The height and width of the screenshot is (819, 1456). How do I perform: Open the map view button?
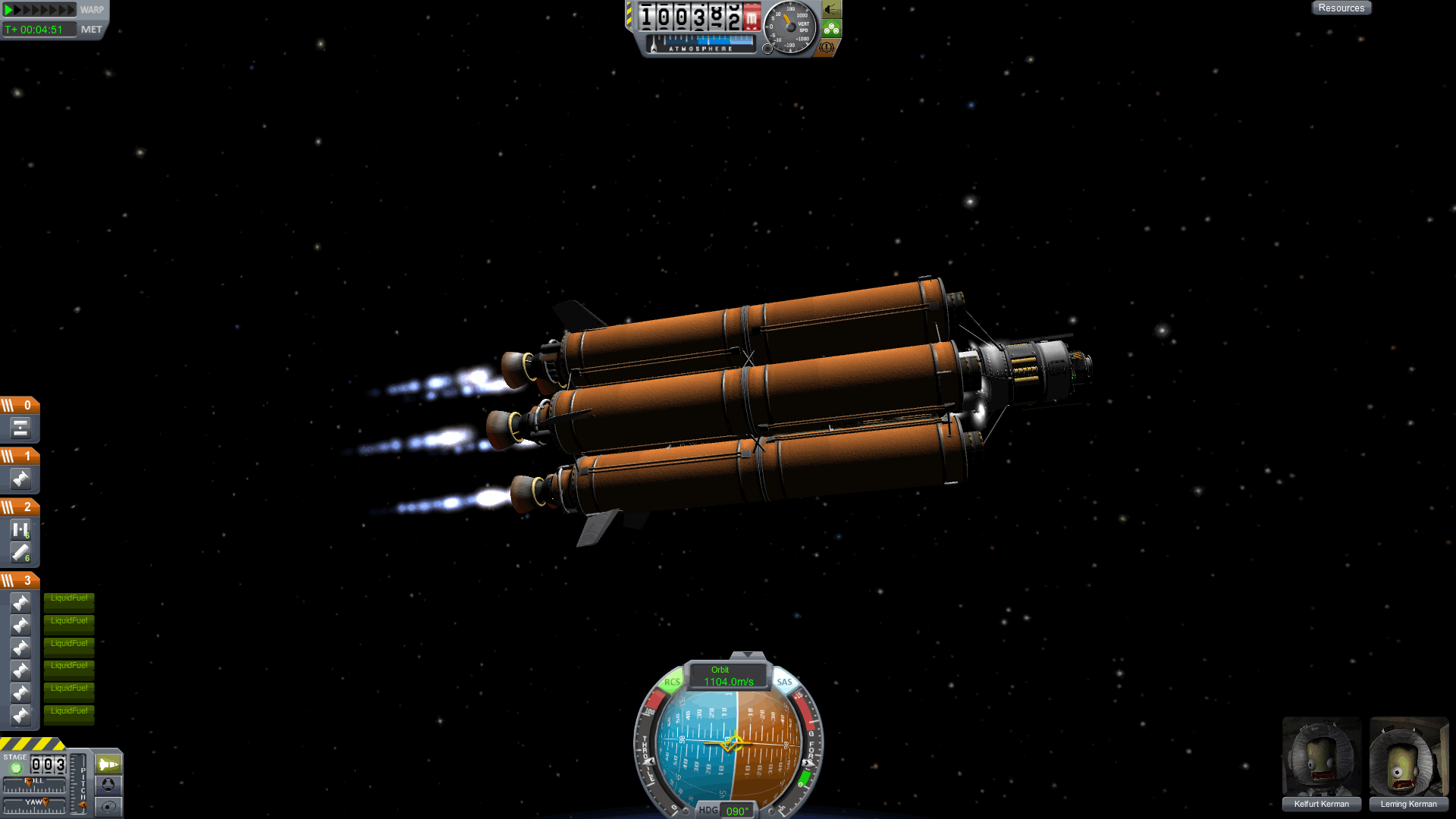click(x=108, y=806)
